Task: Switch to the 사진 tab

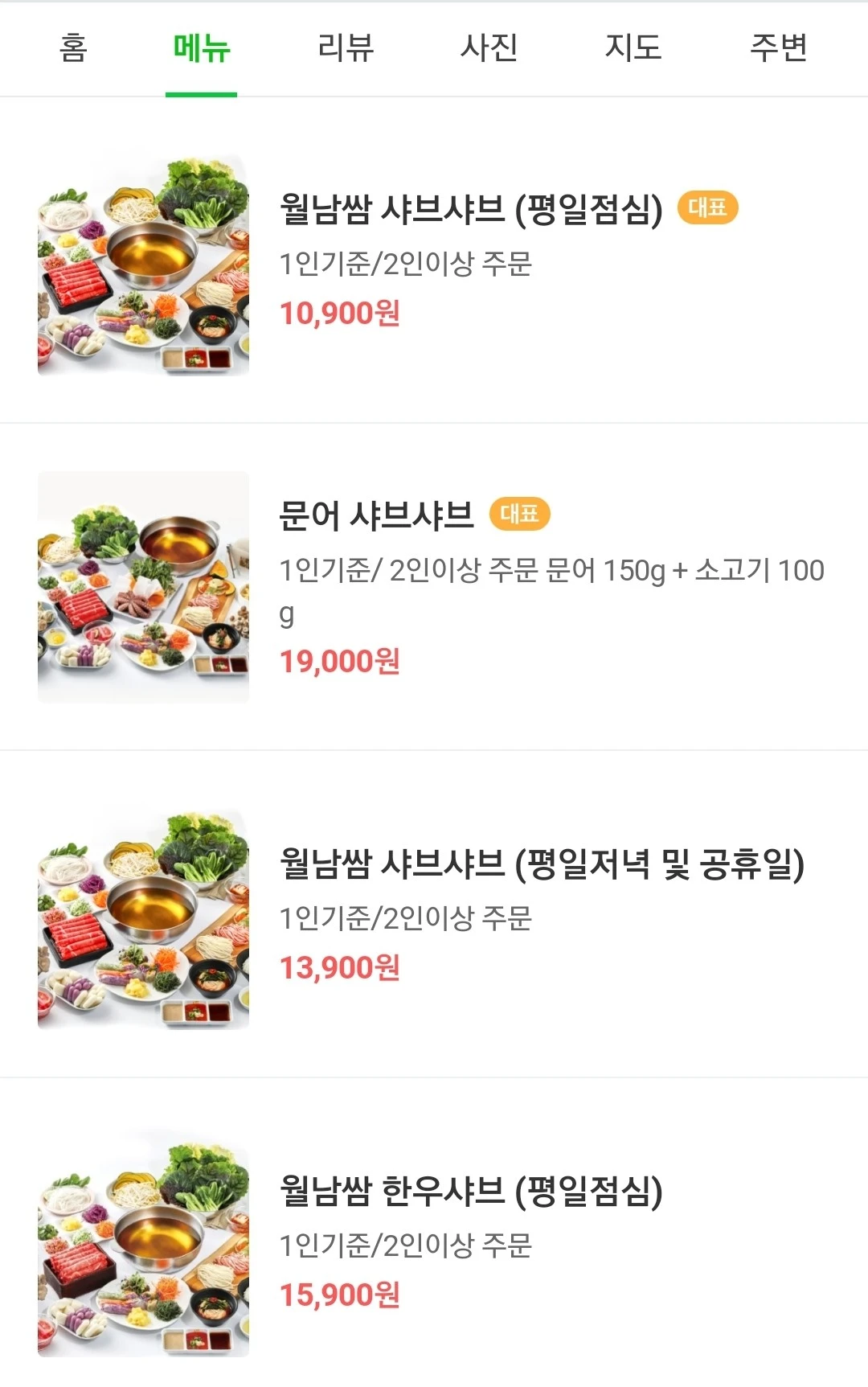Action: coord(489,48)
